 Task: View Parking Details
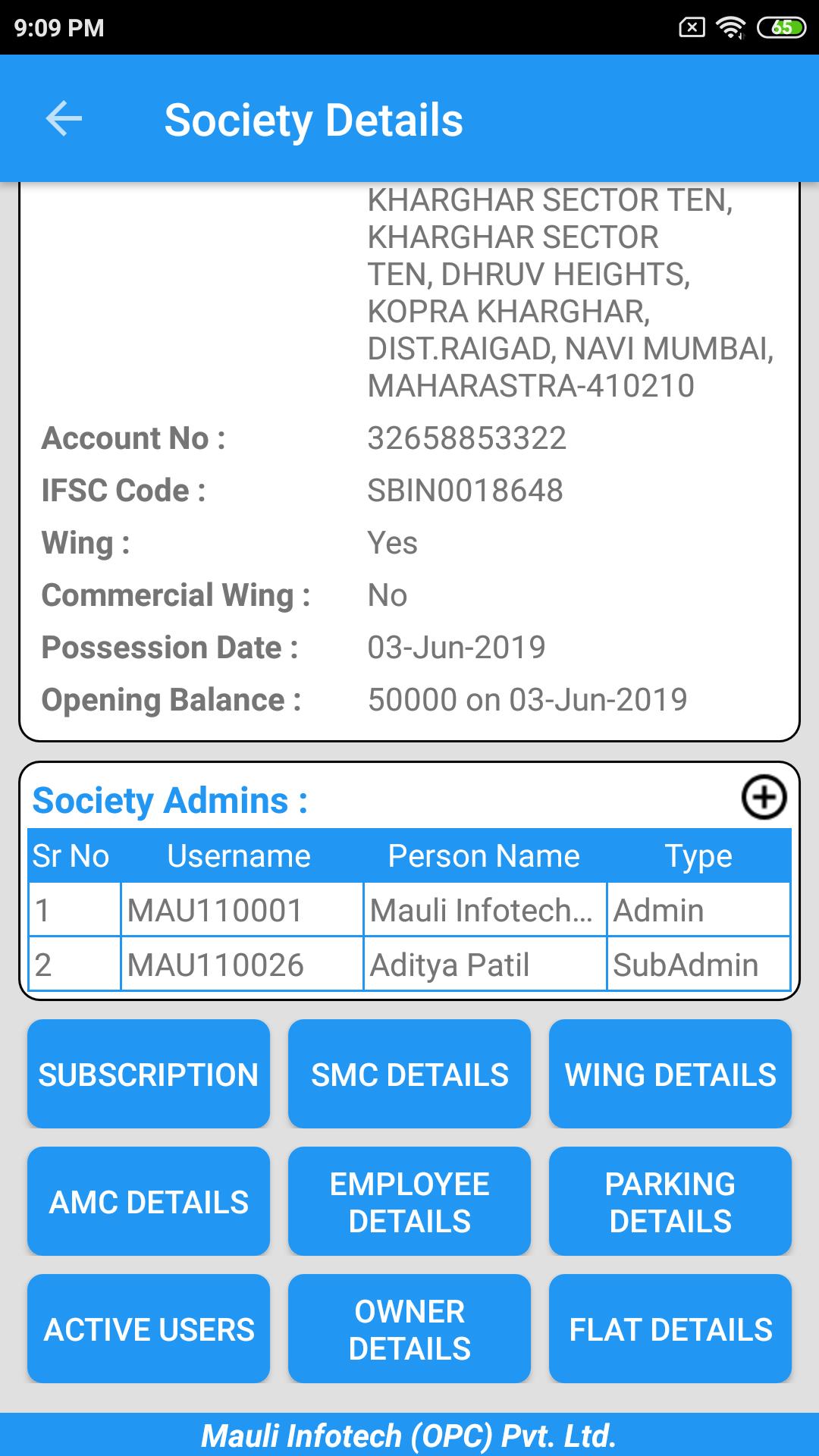(x=670, y=1201)
